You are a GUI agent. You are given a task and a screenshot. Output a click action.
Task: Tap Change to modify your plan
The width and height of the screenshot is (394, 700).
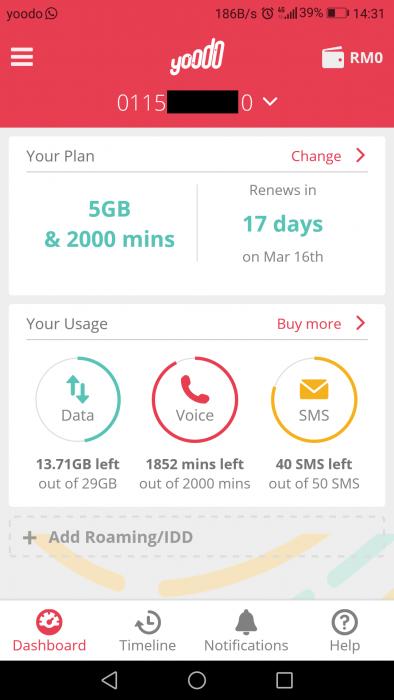[328, 156]
